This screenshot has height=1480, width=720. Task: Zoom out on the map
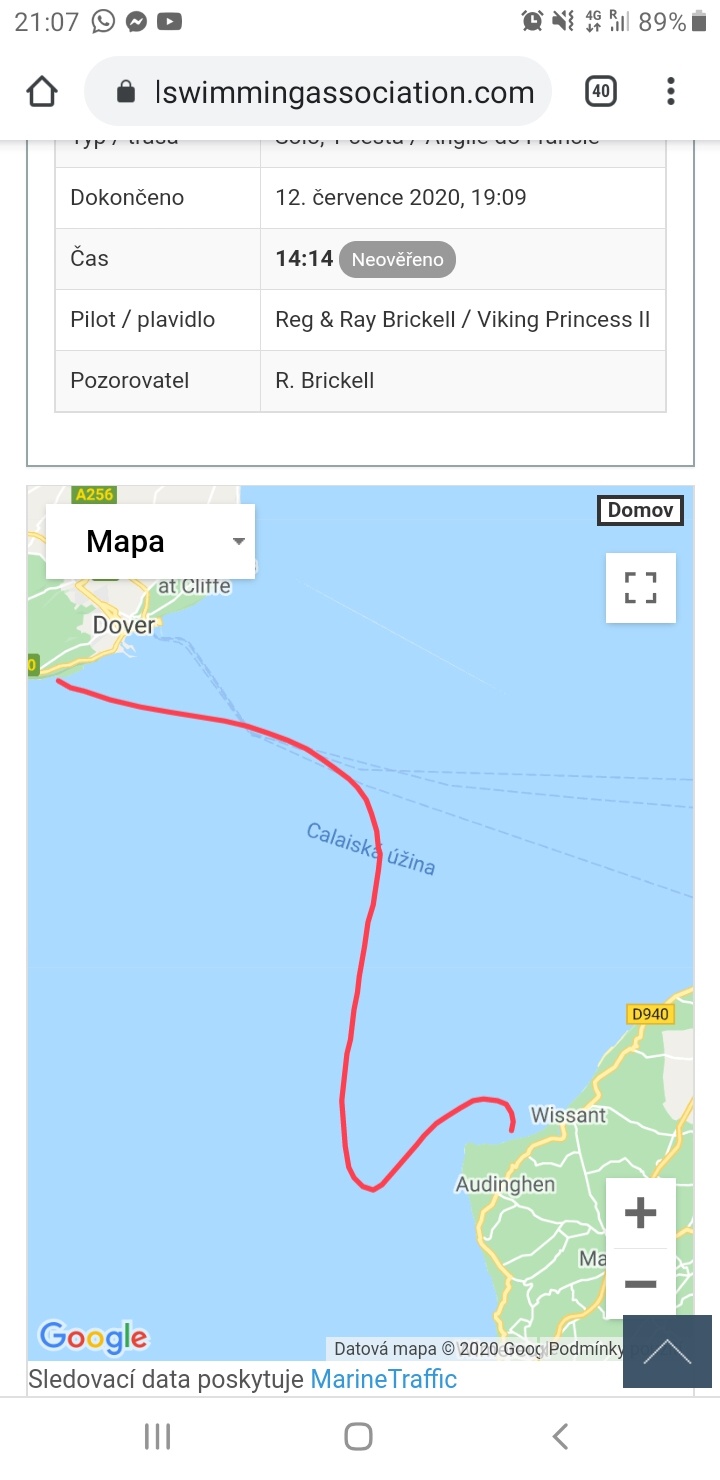coord(640,1284)
